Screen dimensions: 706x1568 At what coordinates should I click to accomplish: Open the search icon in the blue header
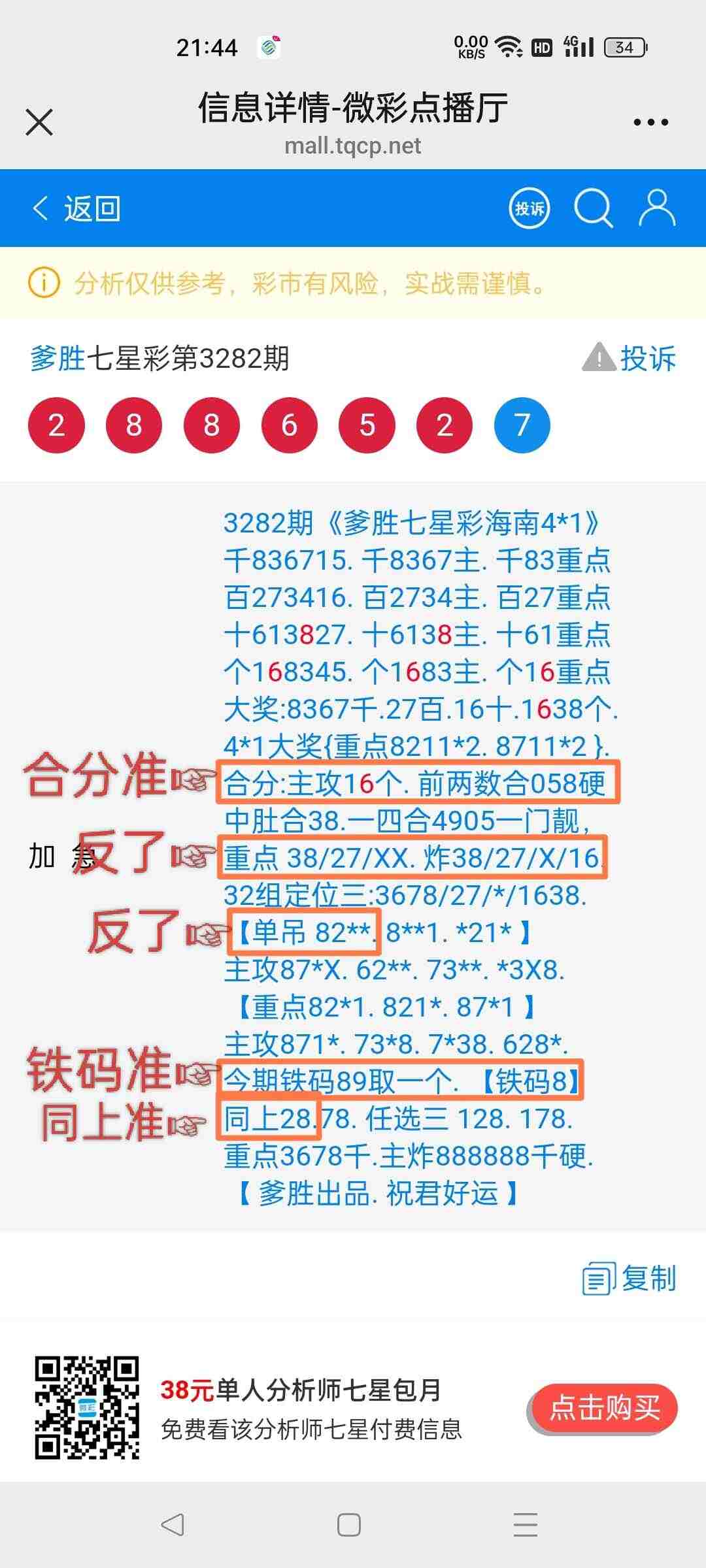592,208
